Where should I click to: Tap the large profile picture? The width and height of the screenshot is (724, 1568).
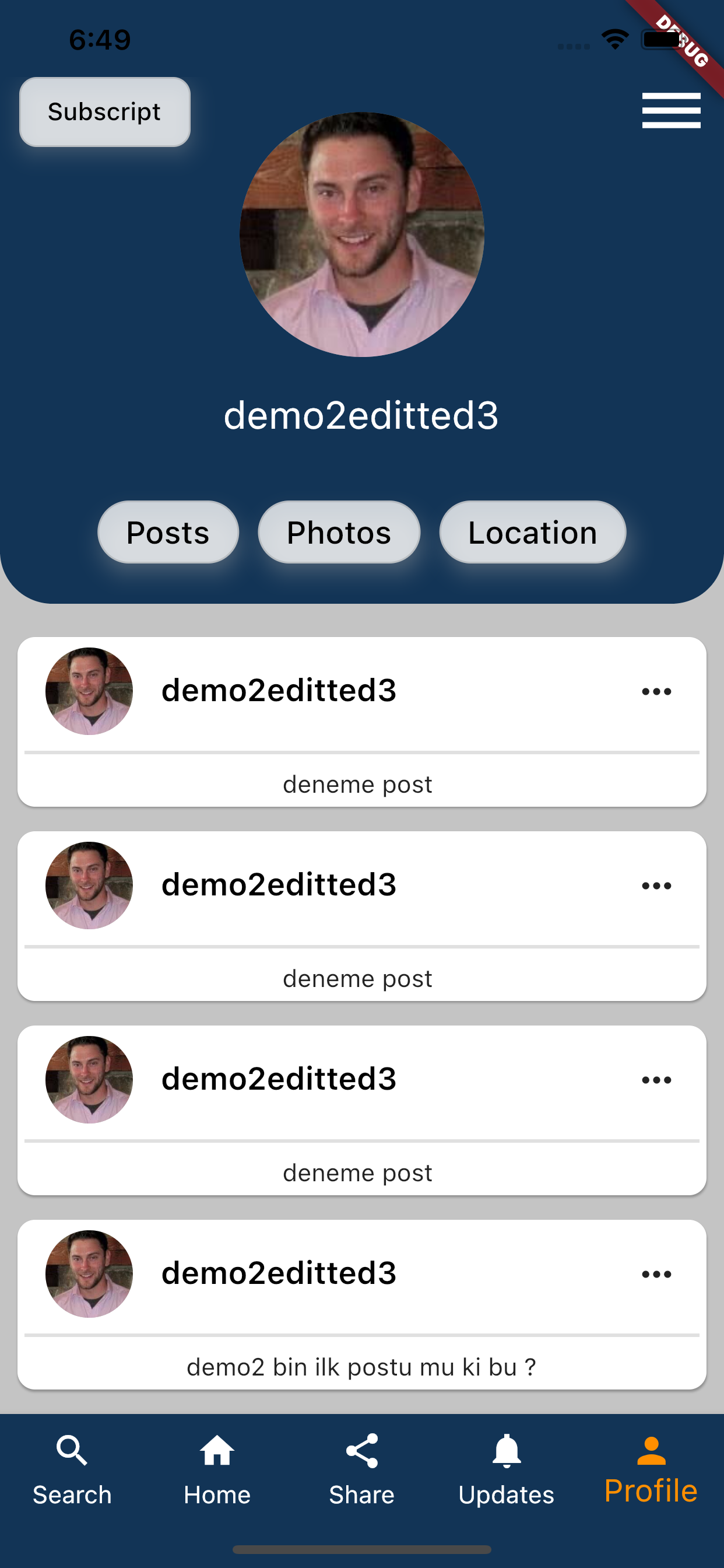362,235
